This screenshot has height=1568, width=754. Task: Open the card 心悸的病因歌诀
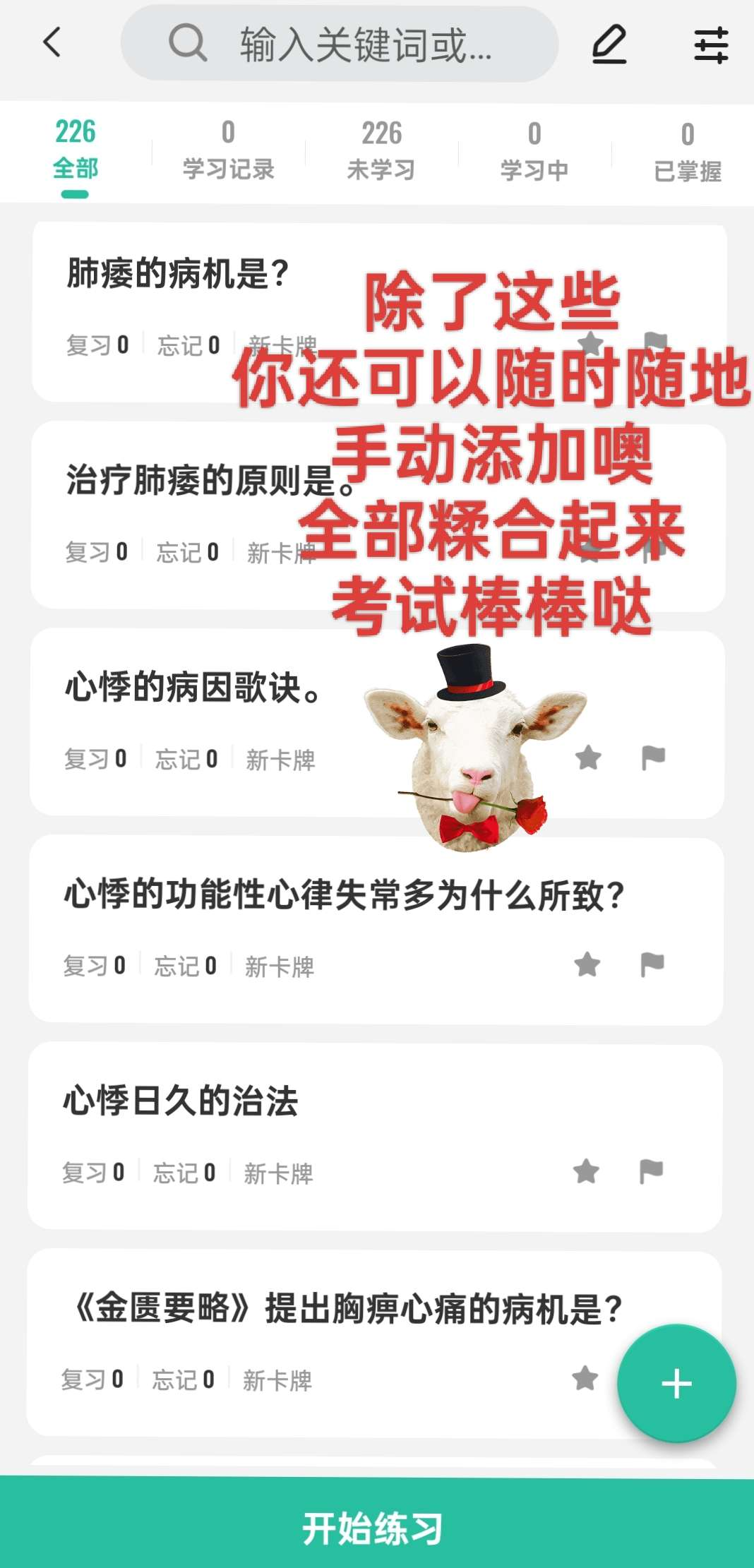192,688
